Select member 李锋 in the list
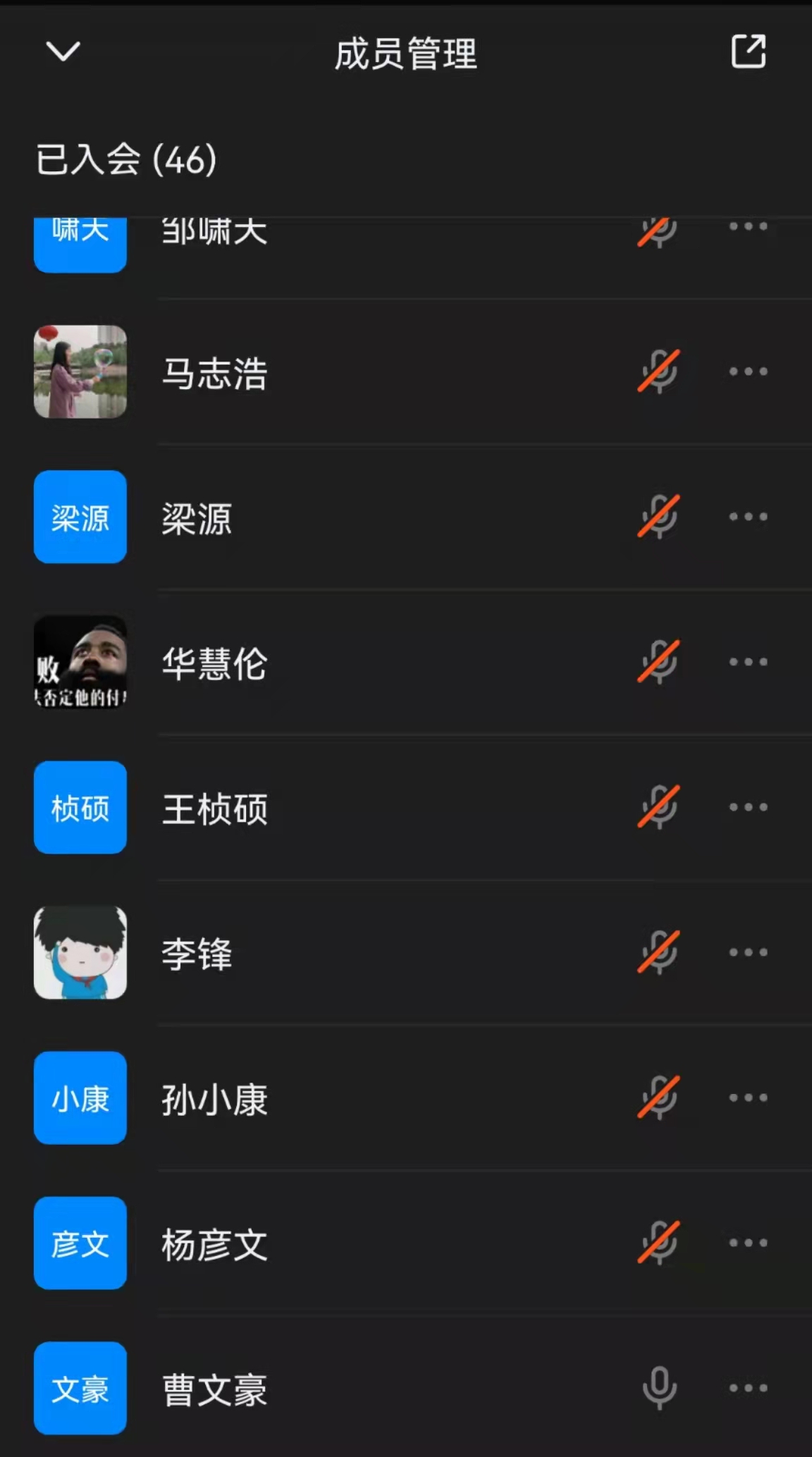Screen dimensions: 812x1457 pos(197,954)
